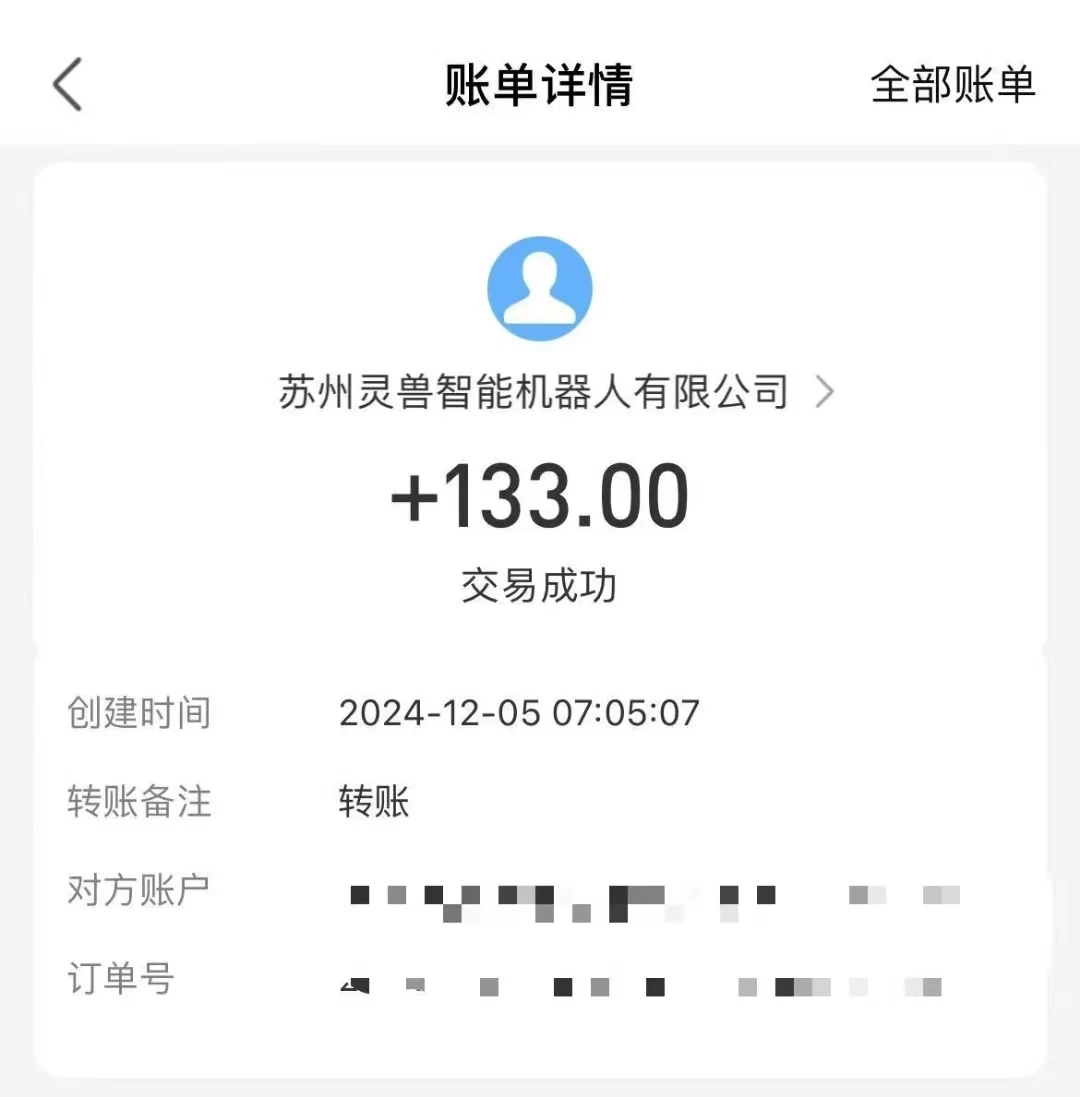1080x1097 pixels.
Task: Tap the person silhouette inside the blue circle
Action: [x=540, y=290]
